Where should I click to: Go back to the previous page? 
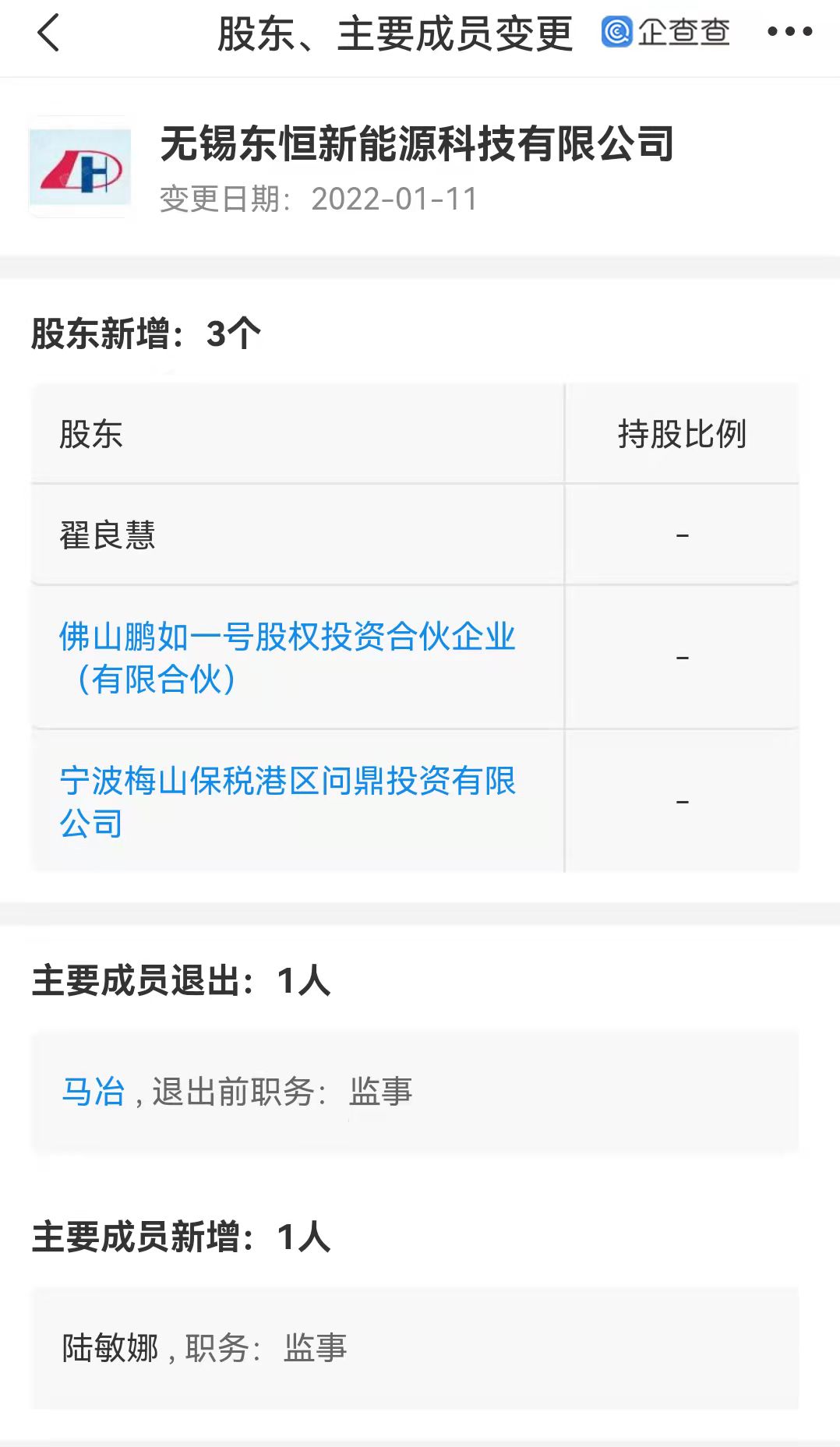(x=48, y=34)
